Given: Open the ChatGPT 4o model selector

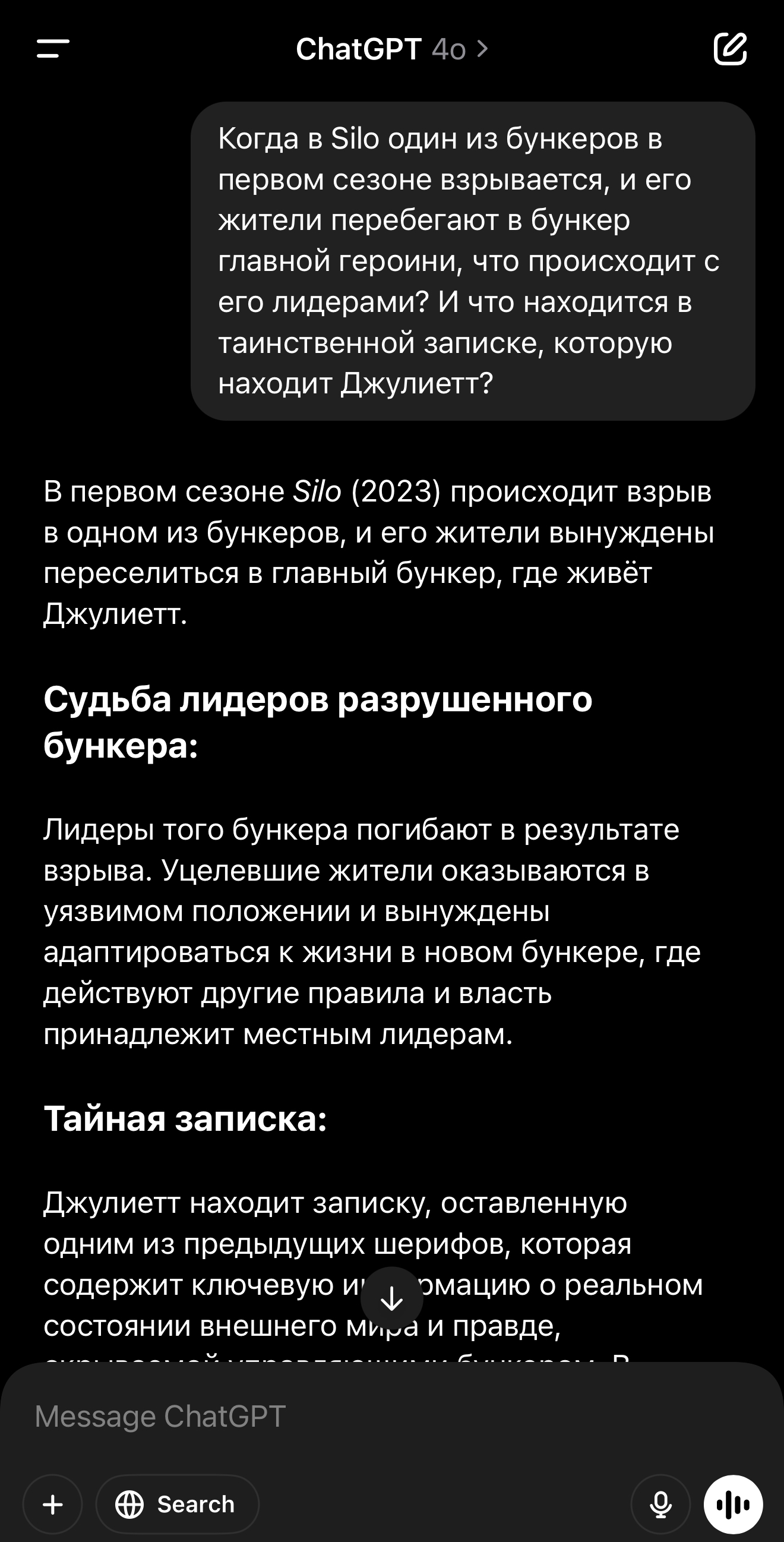Looking at the screenshot, I should pyautogui.click(x=392, y=49).
